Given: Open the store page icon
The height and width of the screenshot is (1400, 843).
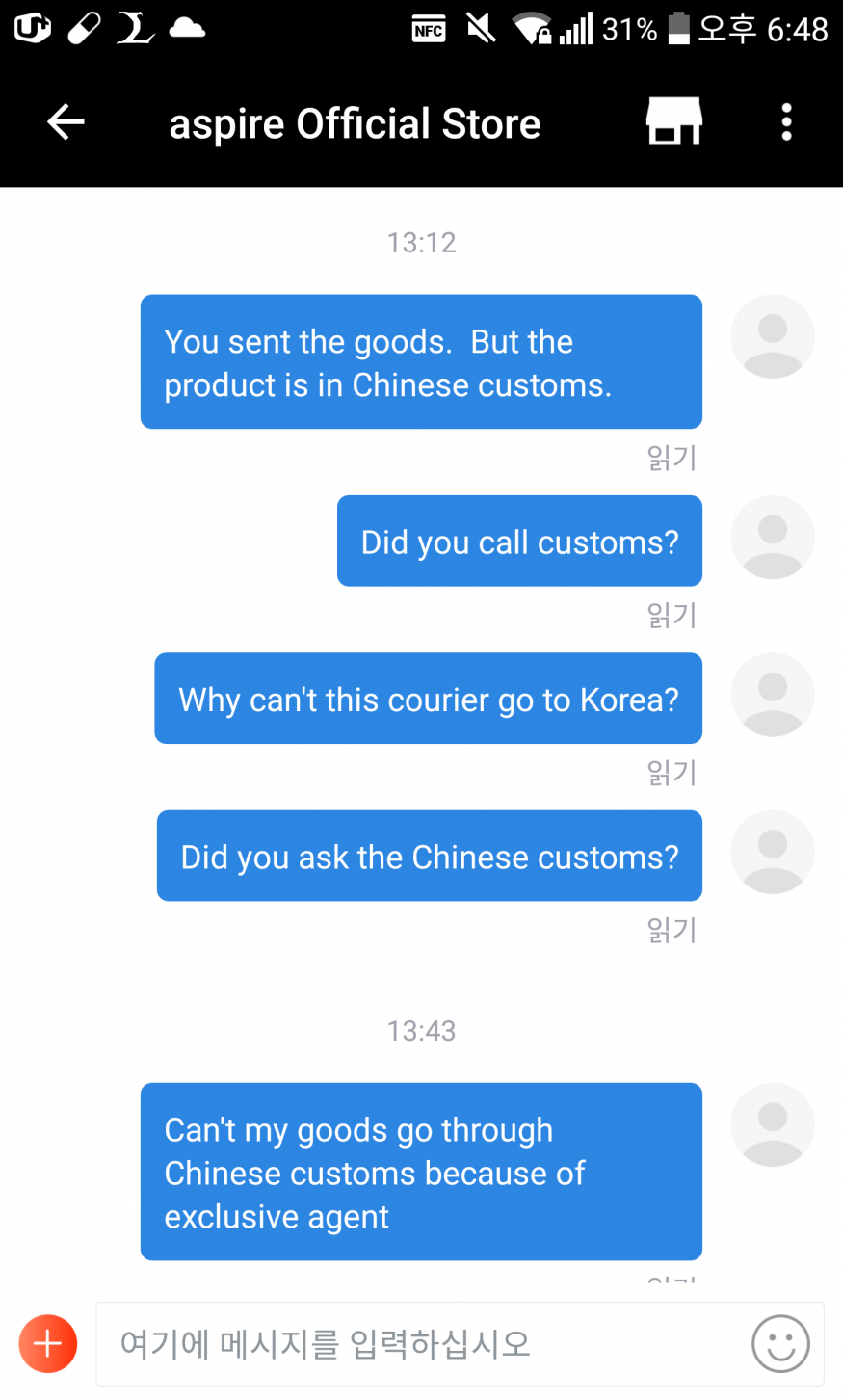Looking at the screenshot, I should pyautogui.click(x=673, y=121).
